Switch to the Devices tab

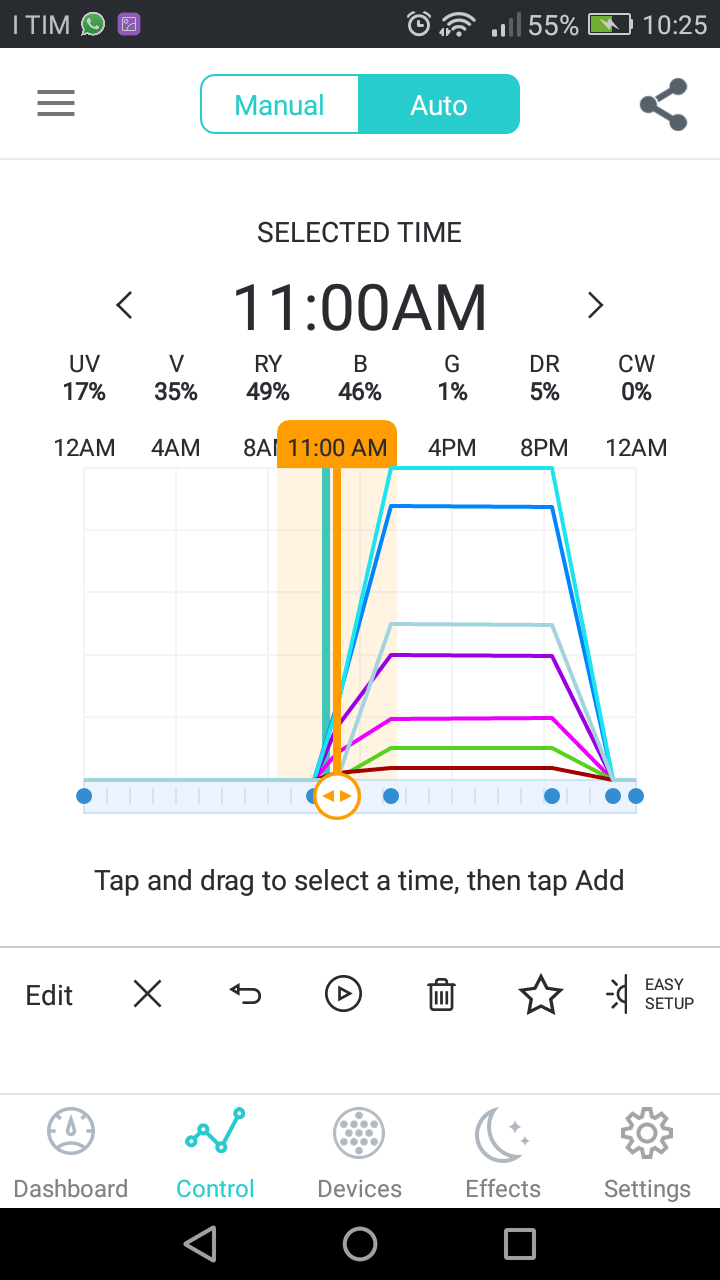(x=359, y=1152)
